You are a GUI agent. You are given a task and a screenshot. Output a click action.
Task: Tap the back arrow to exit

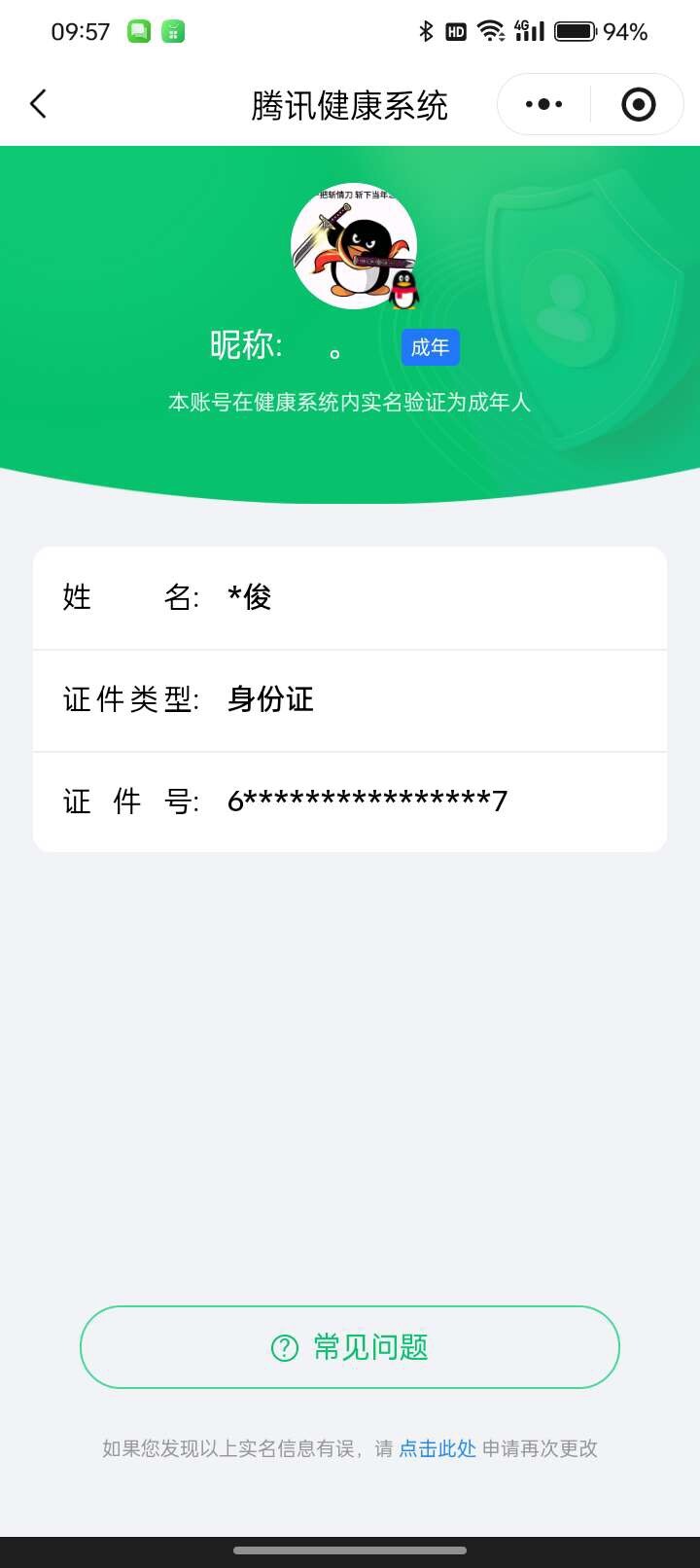point(39,103)
